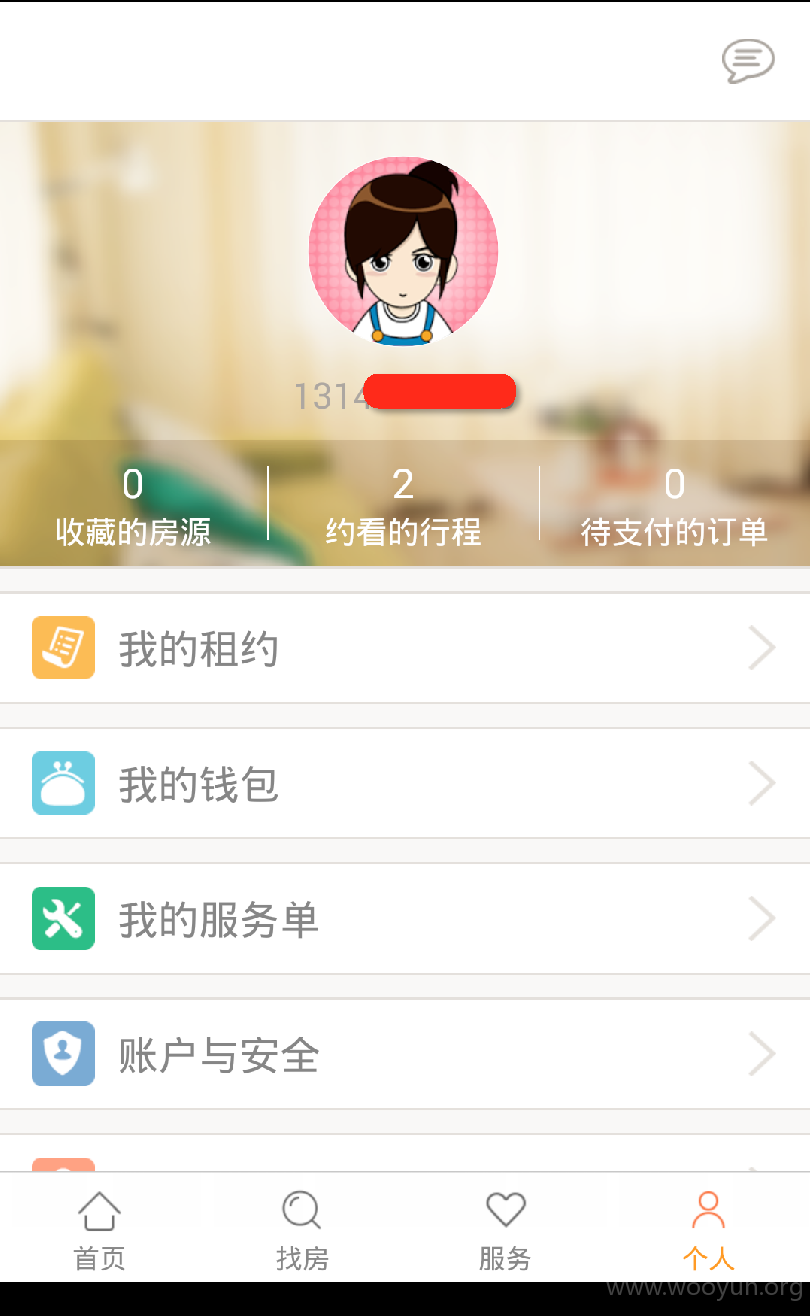Open the messages chat bubble icon

point(748,61)
